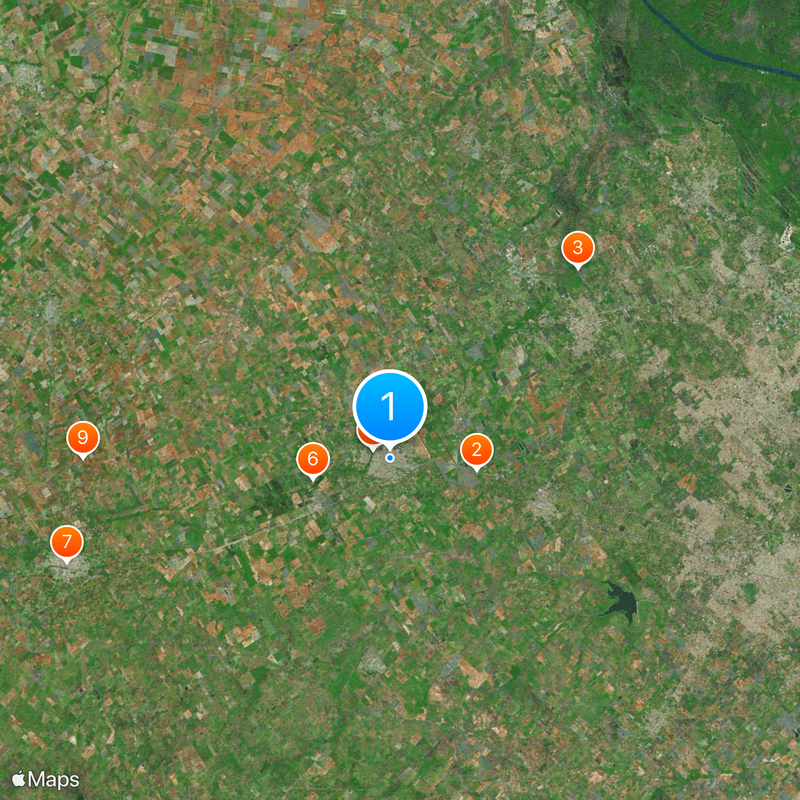Image resolution: width=800 pixels, height=800 pixels.
Task: Select the orange pin numbered 6
Action: [x=313, y=459]
